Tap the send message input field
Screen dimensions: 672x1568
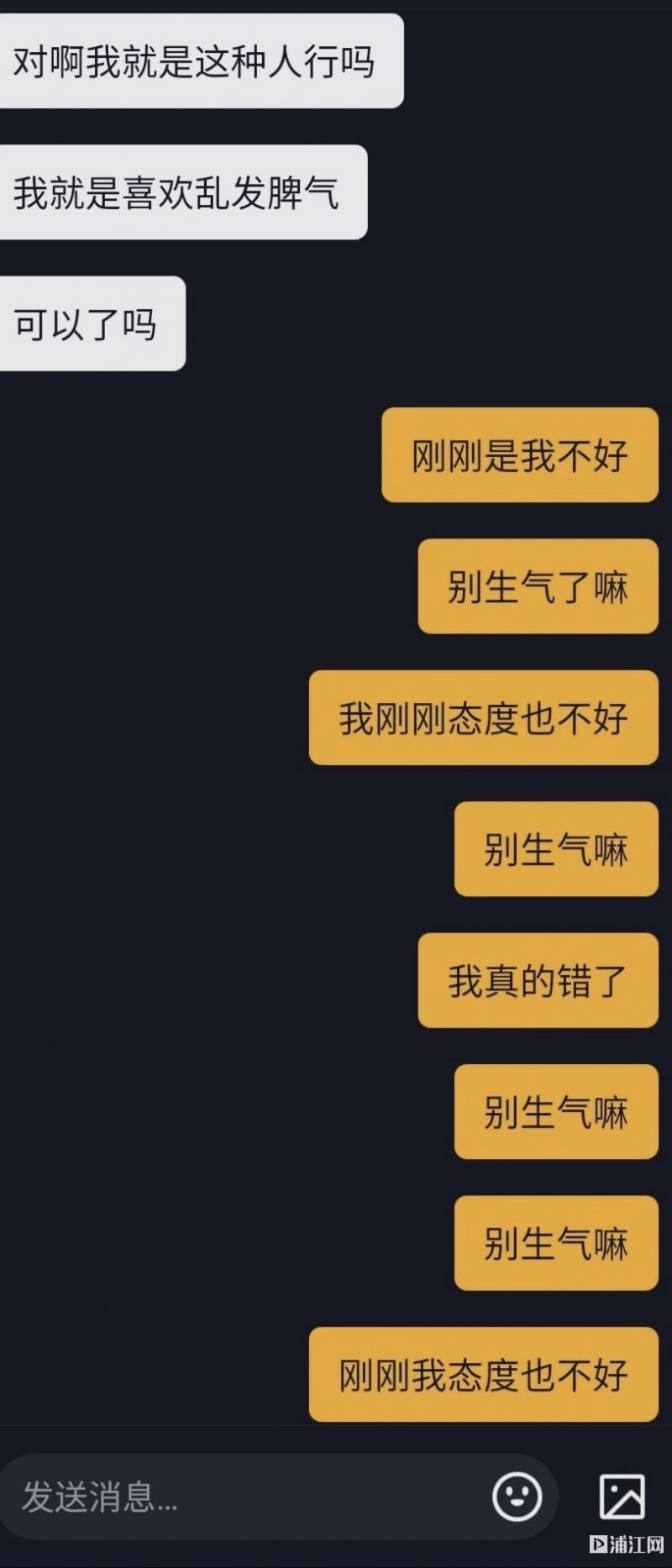click(x=244, y=1497)
